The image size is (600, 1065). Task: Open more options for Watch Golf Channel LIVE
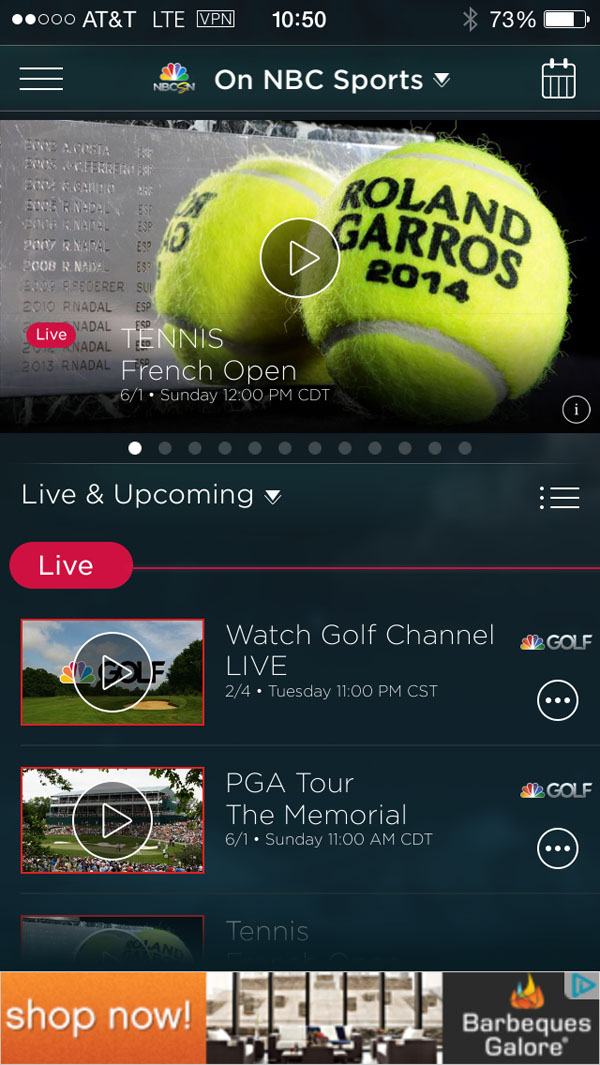pos(558,700)
